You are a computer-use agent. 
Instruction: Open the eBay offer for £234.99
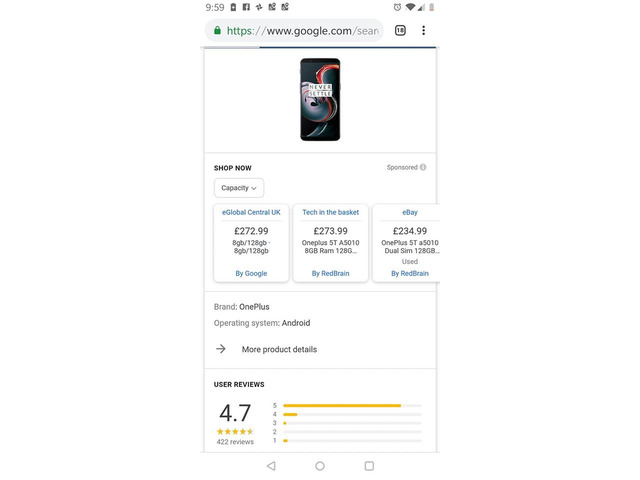click(x=408, y=242)
